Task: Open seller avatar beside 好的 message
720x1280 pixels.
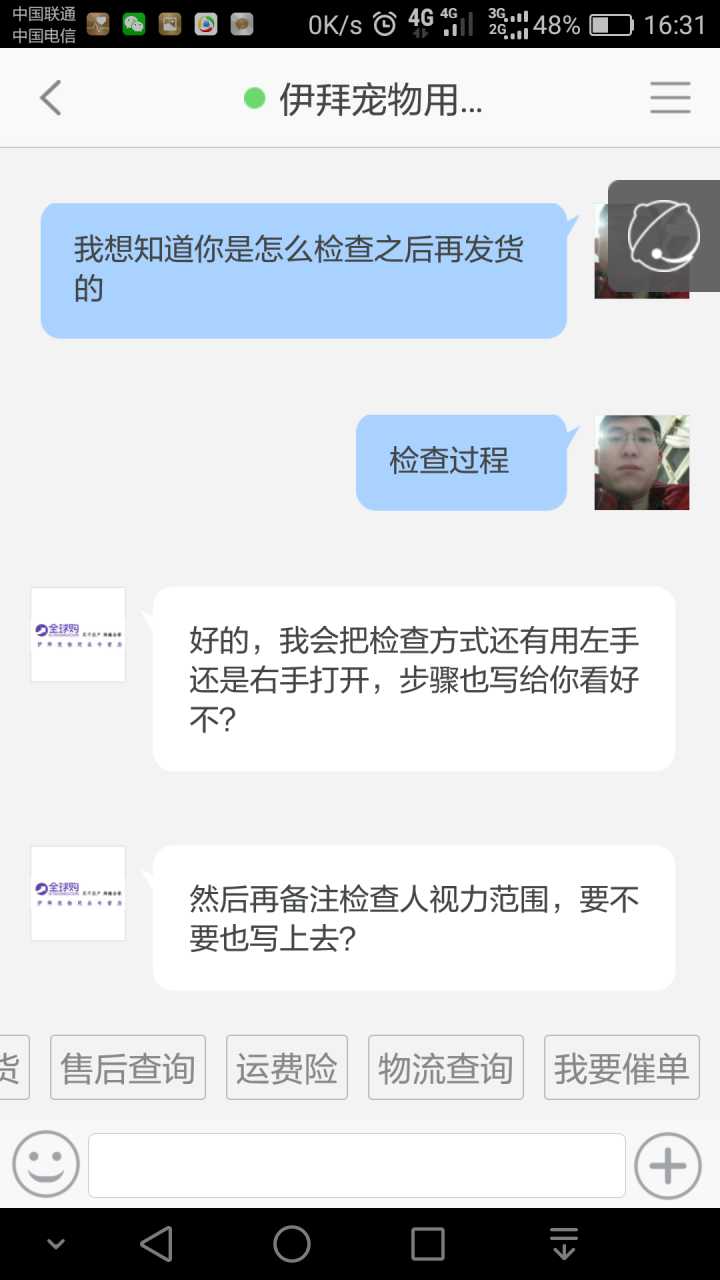Action: click(x=78, y=635)
